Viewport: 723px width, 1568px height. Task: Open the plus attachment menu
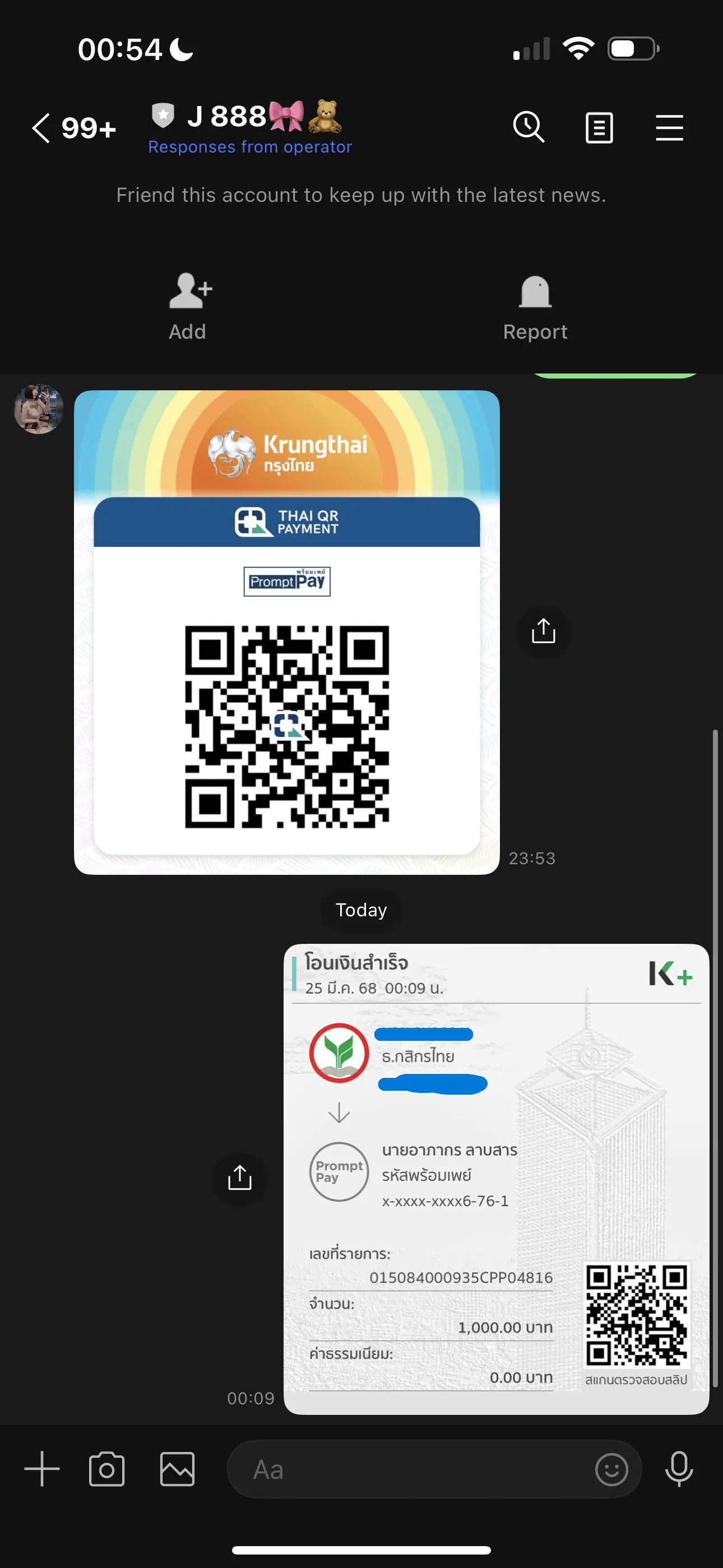[42, 1469]
